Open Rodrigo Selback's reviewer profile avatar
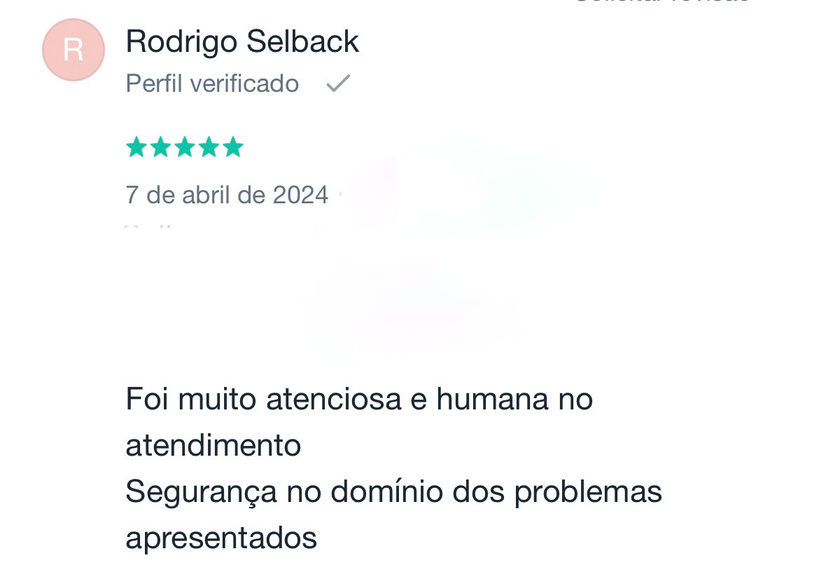Viewport: 819px width, 584px height. click(73, 50)
